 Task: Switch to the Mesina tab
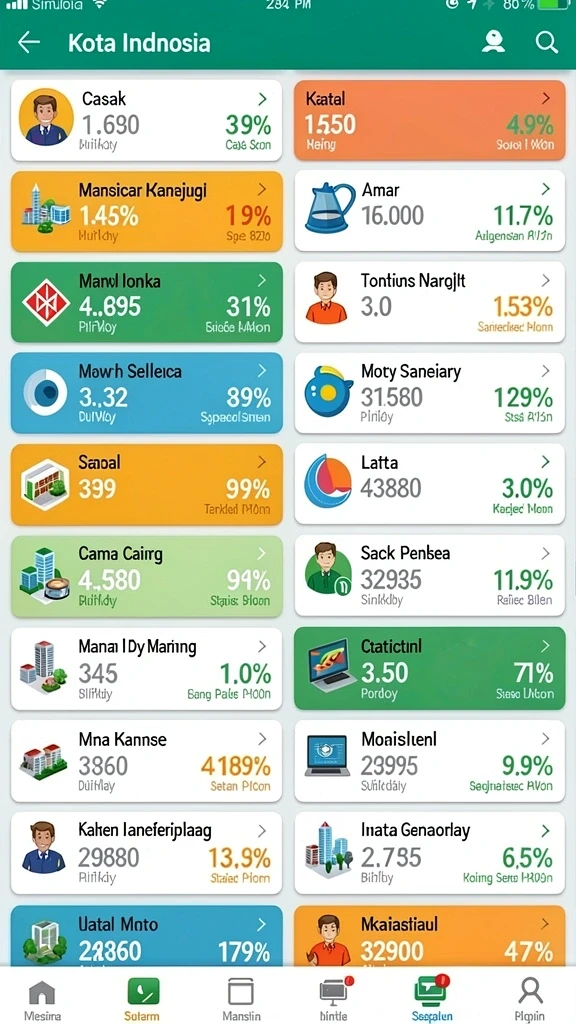click(42, 999)
